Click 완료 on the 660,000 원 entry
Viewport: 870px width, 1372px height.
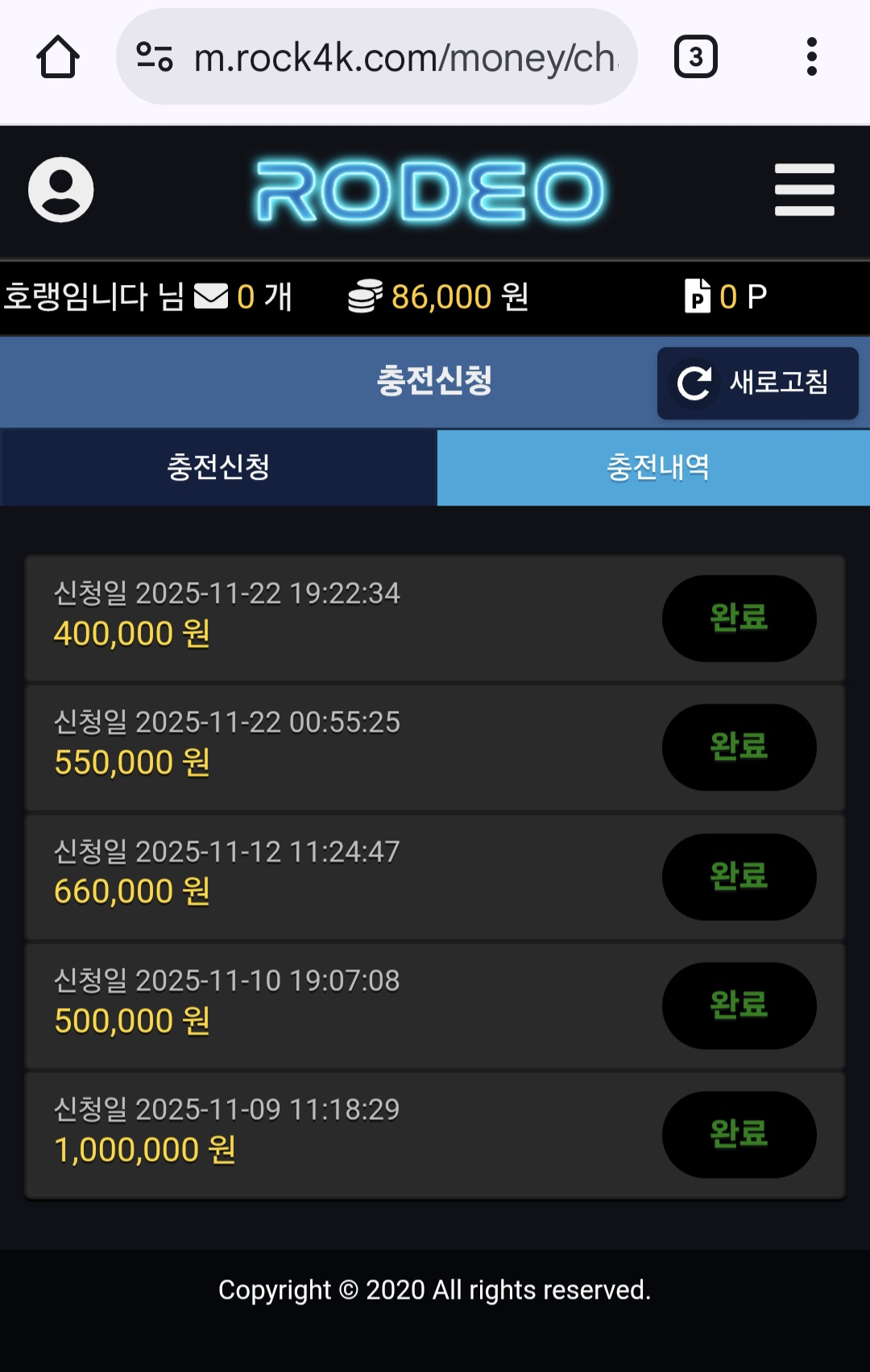739,877
